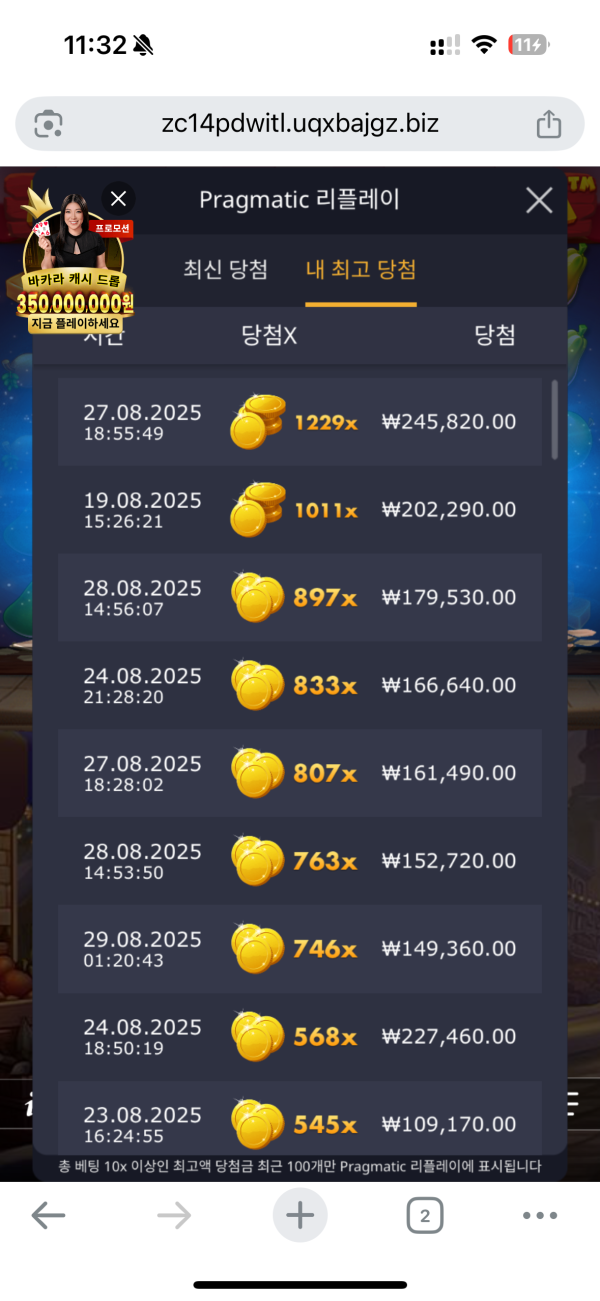Go back to the previous page
600x1301 pixels.
(x=48, y=1216)
